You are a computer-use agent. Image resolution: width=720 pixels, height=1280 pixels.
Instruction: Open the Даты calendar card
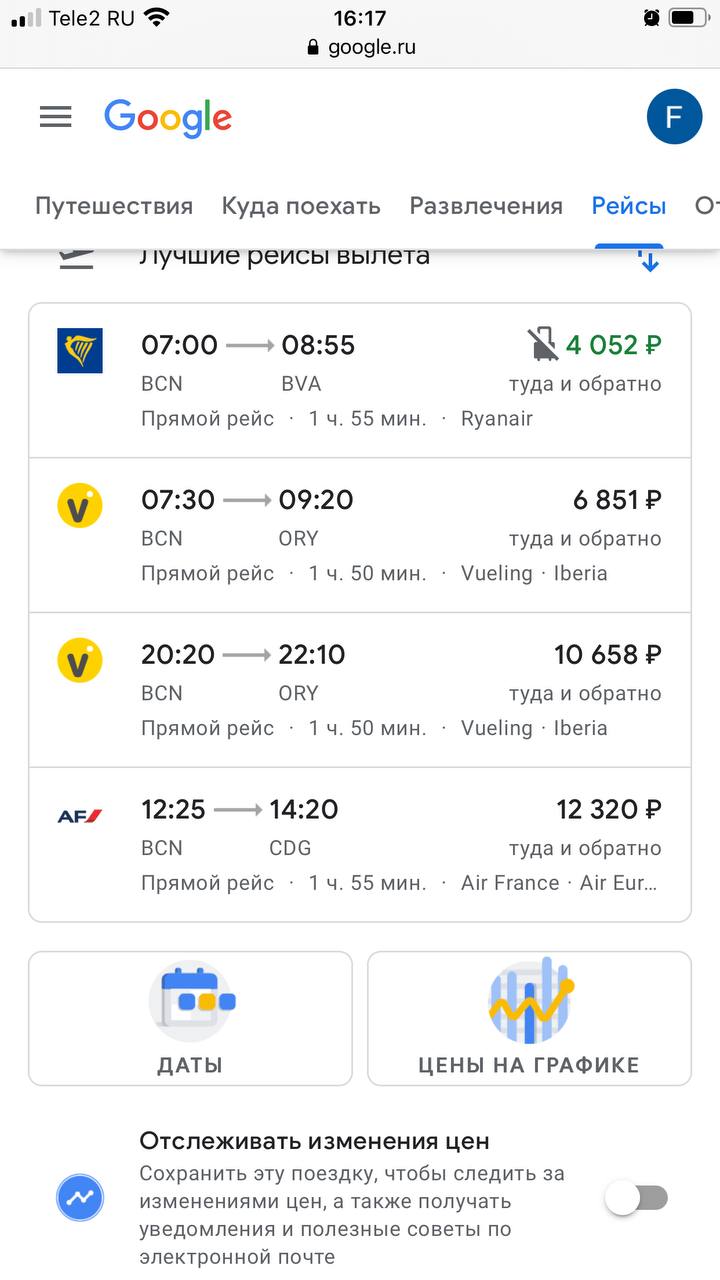[190, 1018]
